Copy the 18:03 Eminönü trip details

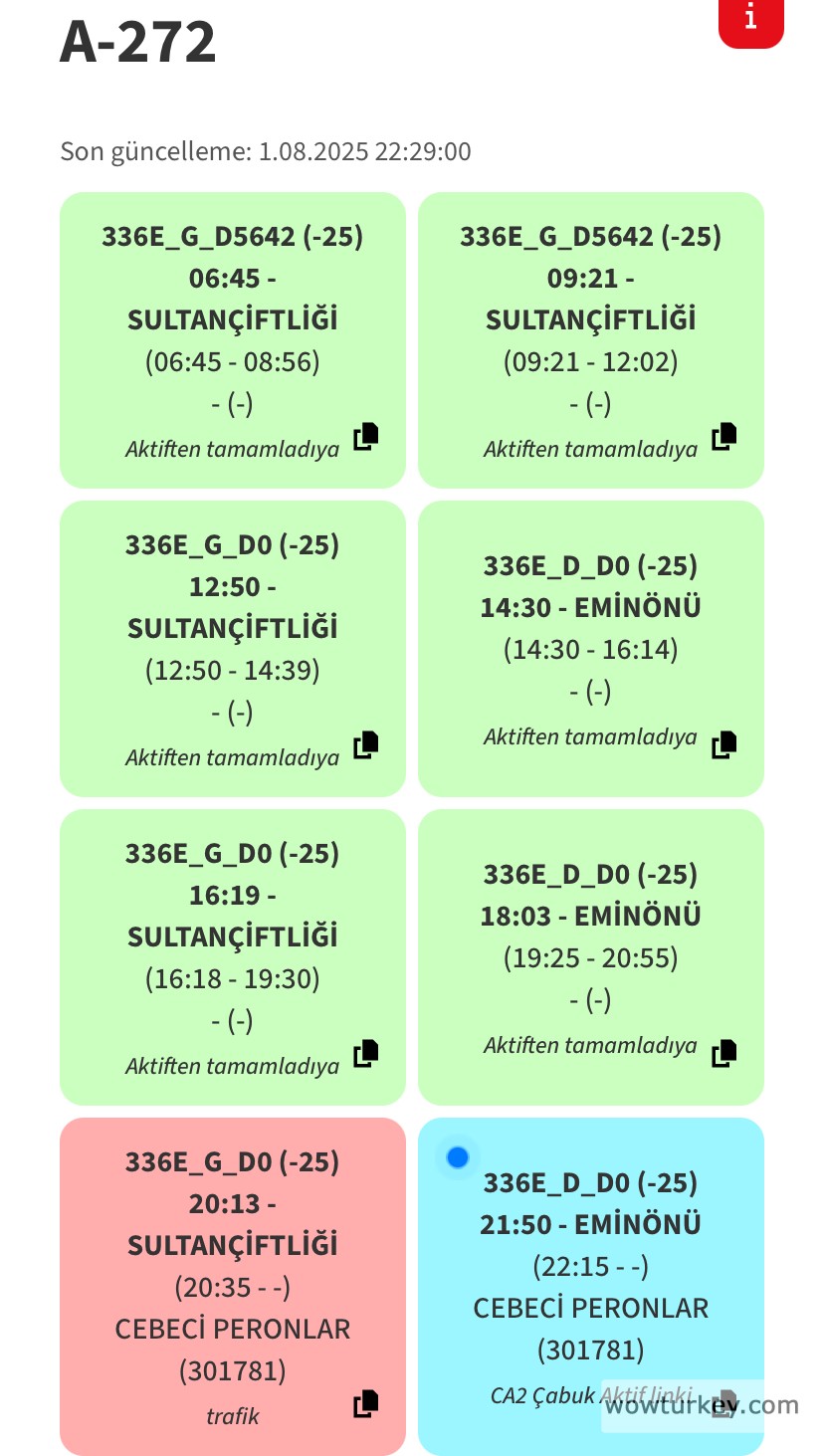tap(724, 1054)
